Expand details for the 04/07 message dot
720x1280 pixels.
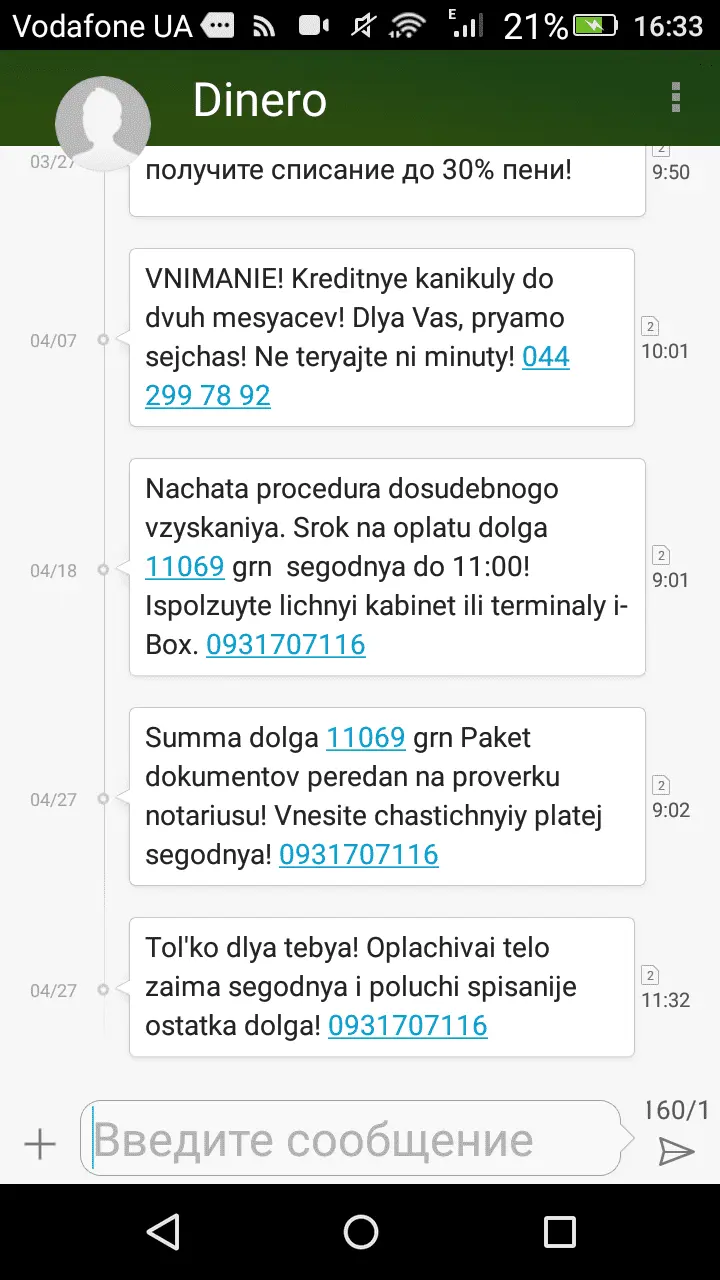pyautogui.click(x=104, y=339)
